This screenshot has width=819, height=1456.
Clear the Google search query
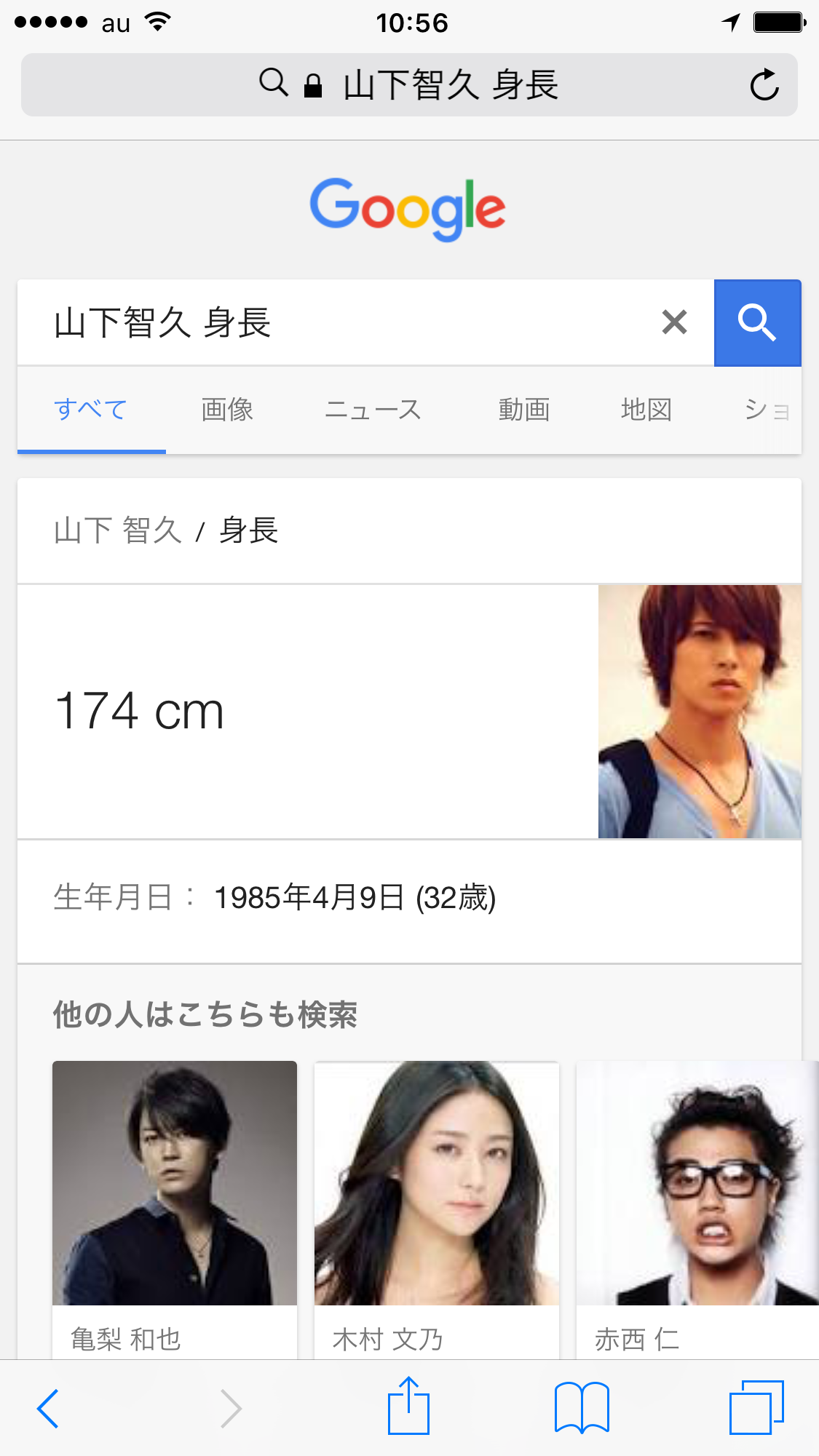click(x=674, y=322)
